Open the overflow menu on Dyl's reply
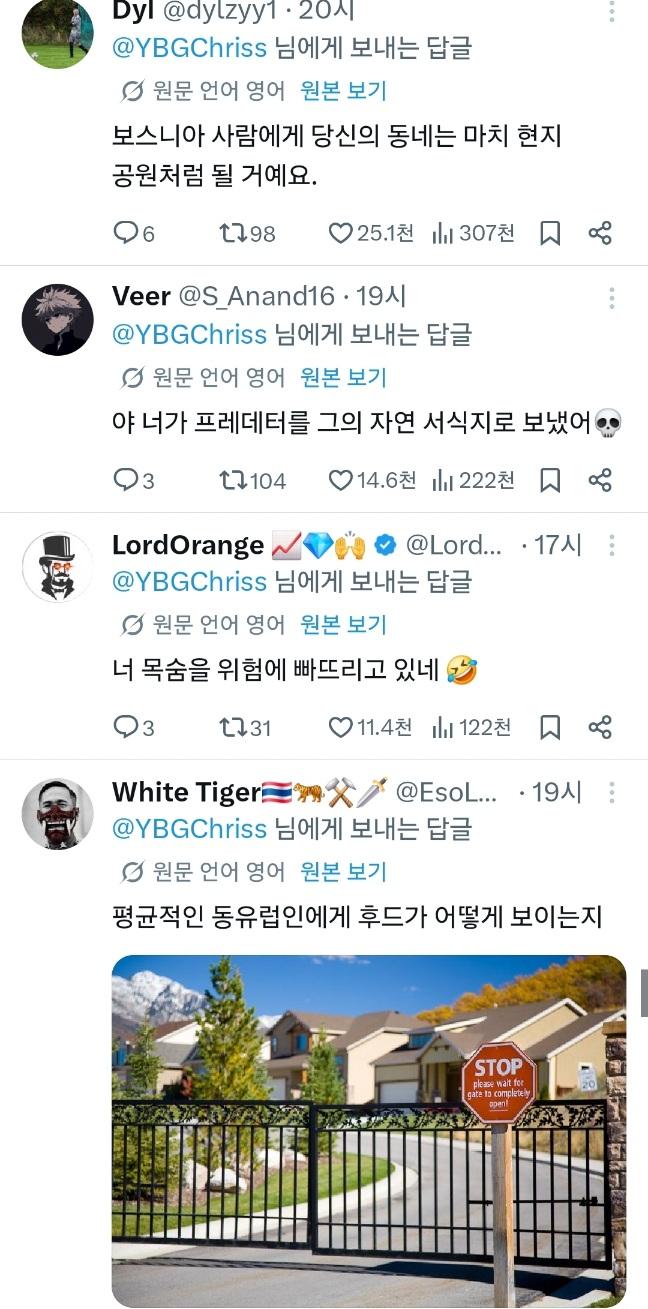This screenshot has height=1309, width=648. pos(611,12)
